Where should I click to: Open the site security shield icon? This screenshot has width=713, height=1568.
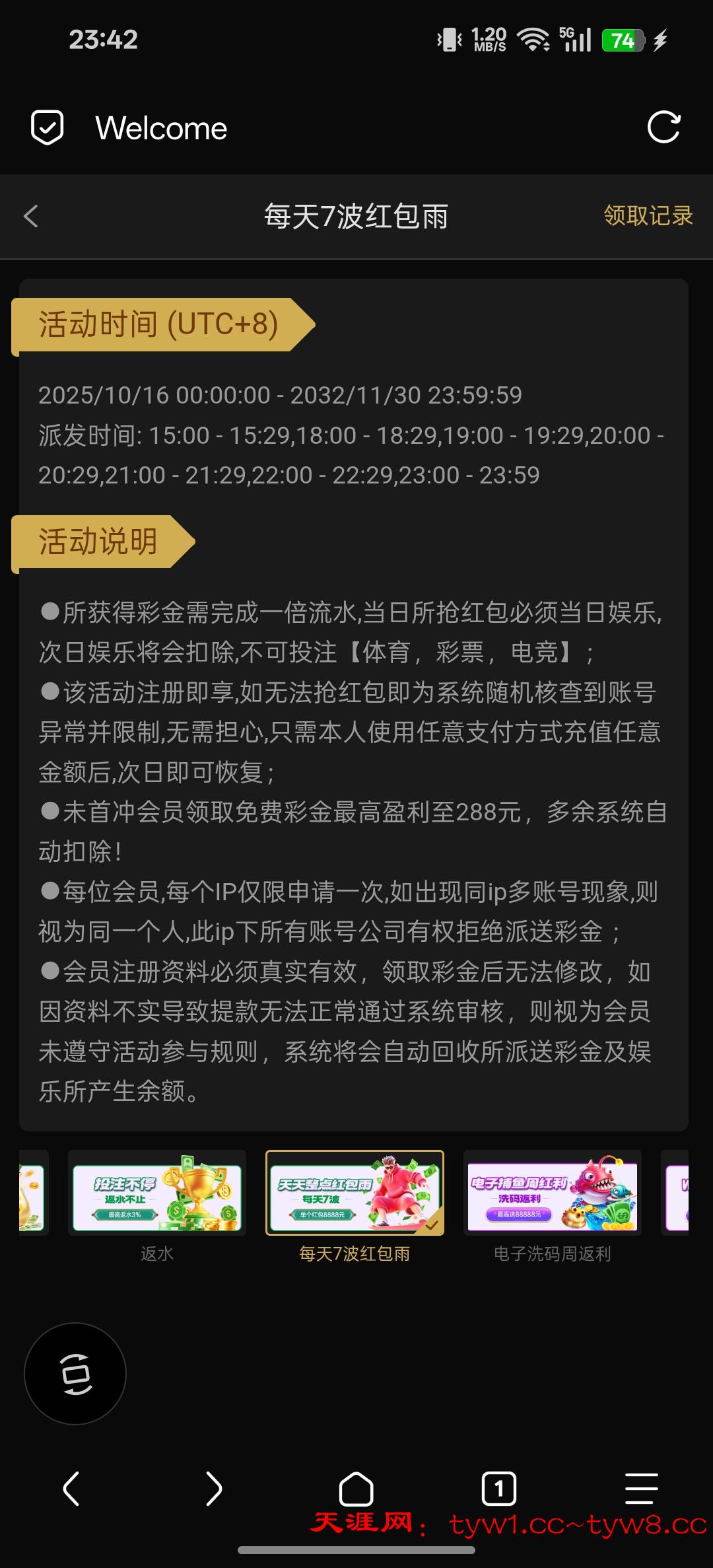(48, 127)
